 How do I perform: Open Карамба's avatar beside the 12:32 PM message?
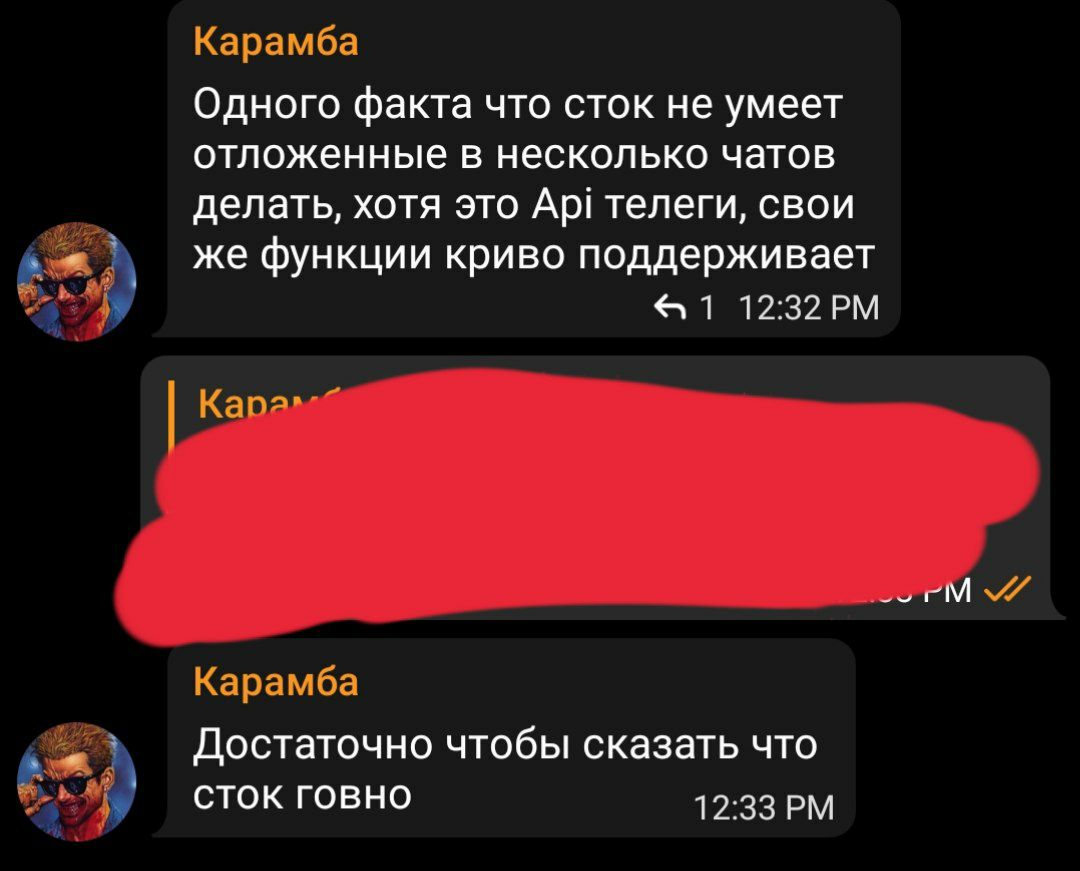pos(76,281)
